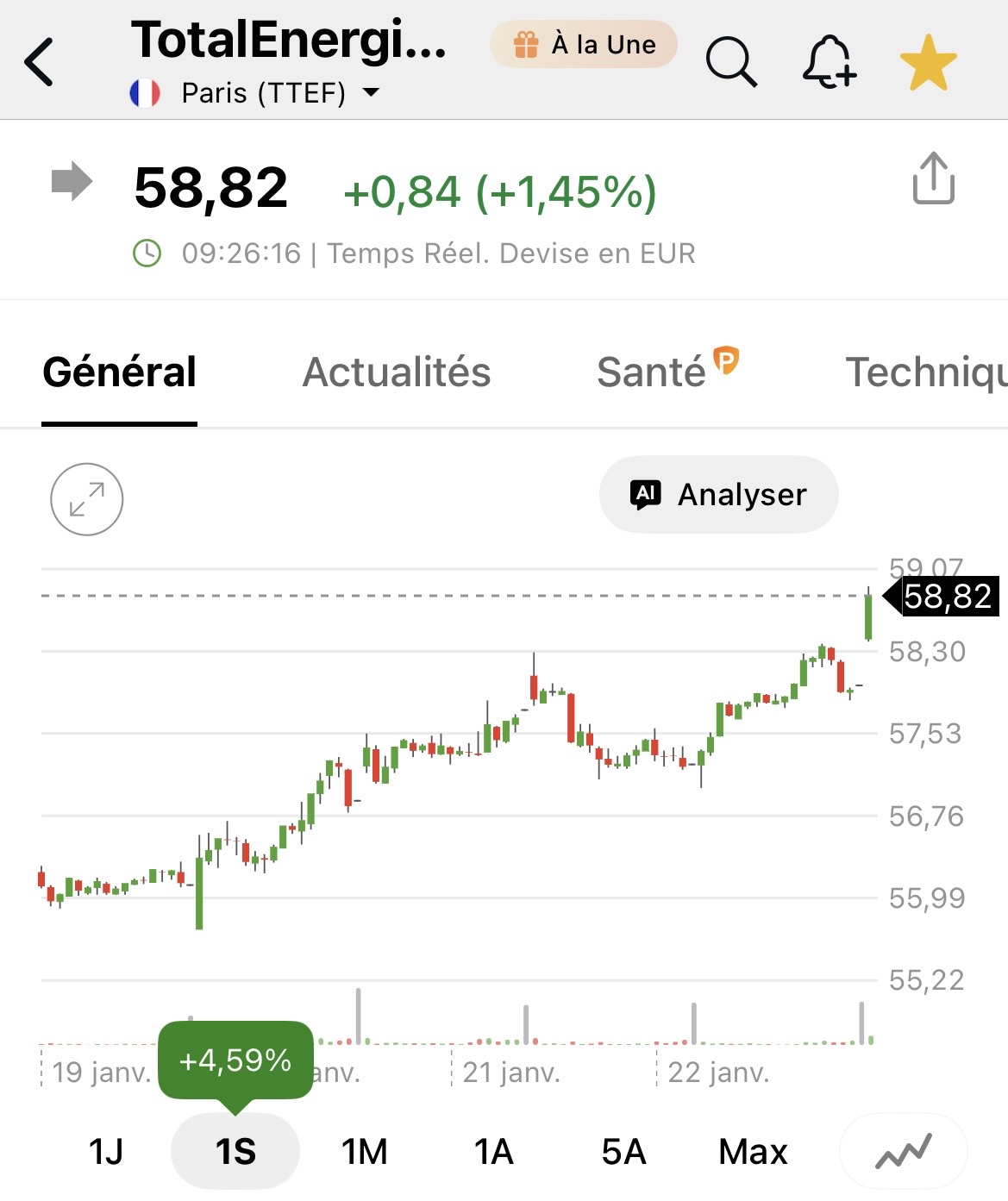Viewport: 1008px width, 1201px height.
Task: Tap the AI Analyser button
Action: click(x=718, y=494)
